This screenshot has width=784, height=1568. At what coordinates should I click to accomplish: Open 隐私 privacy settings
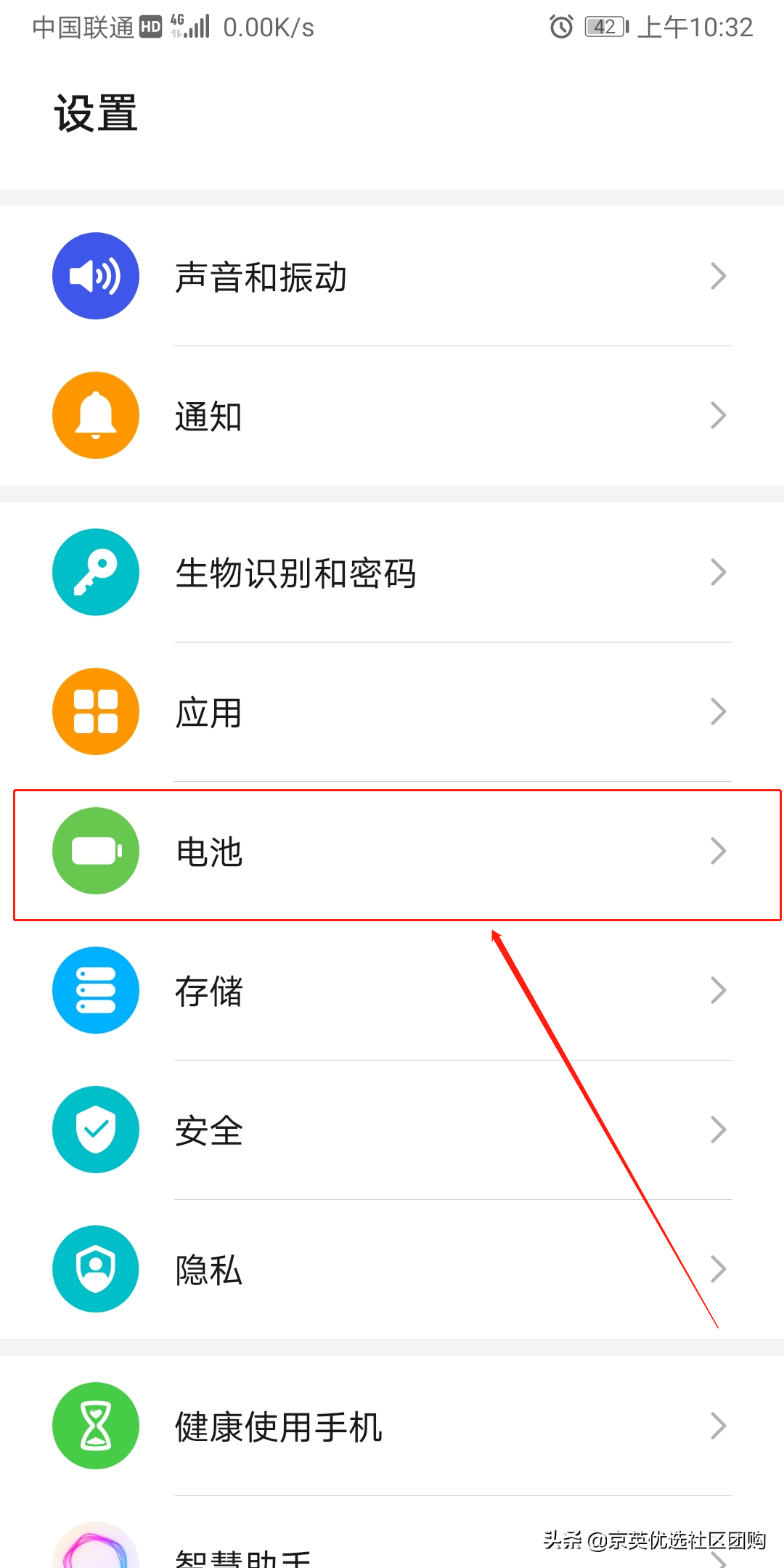tap(392, 1269)
